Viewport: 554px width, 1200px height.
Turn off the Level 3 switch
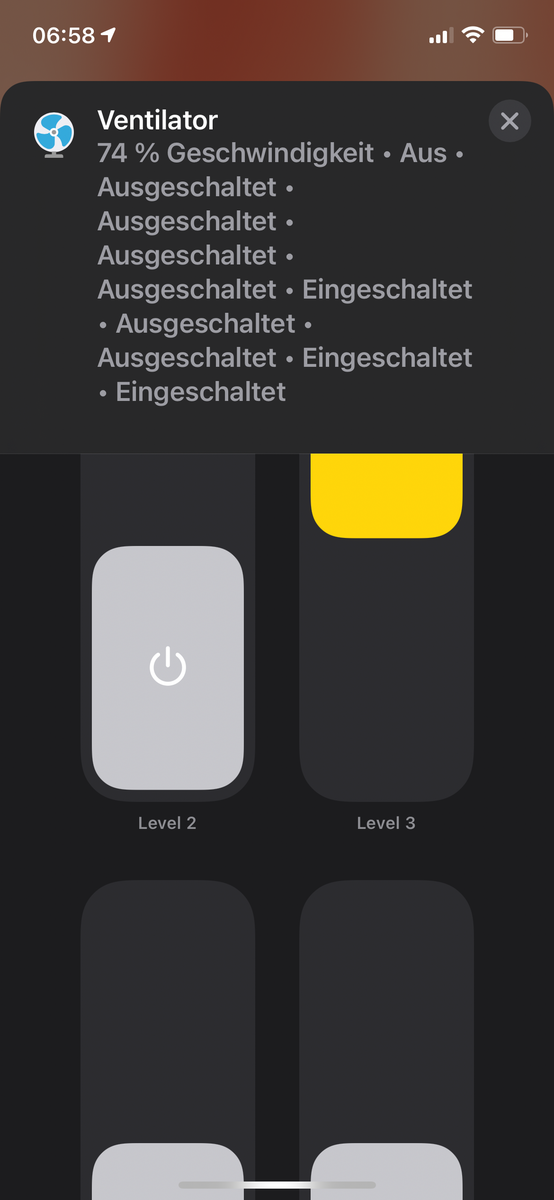(386, 625)
